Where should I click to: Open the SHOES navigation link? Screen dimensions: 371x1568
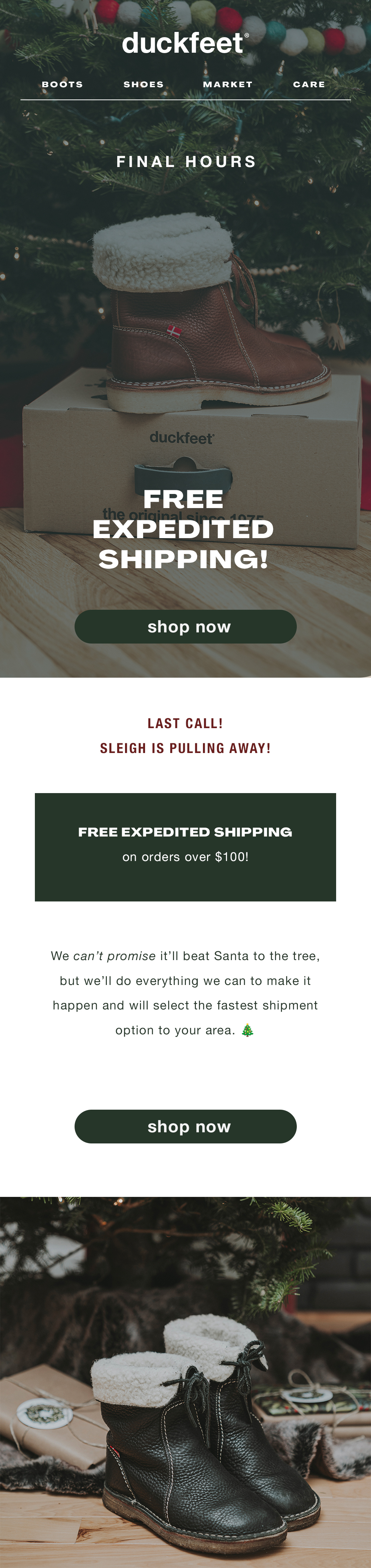[x=144, y=85]
